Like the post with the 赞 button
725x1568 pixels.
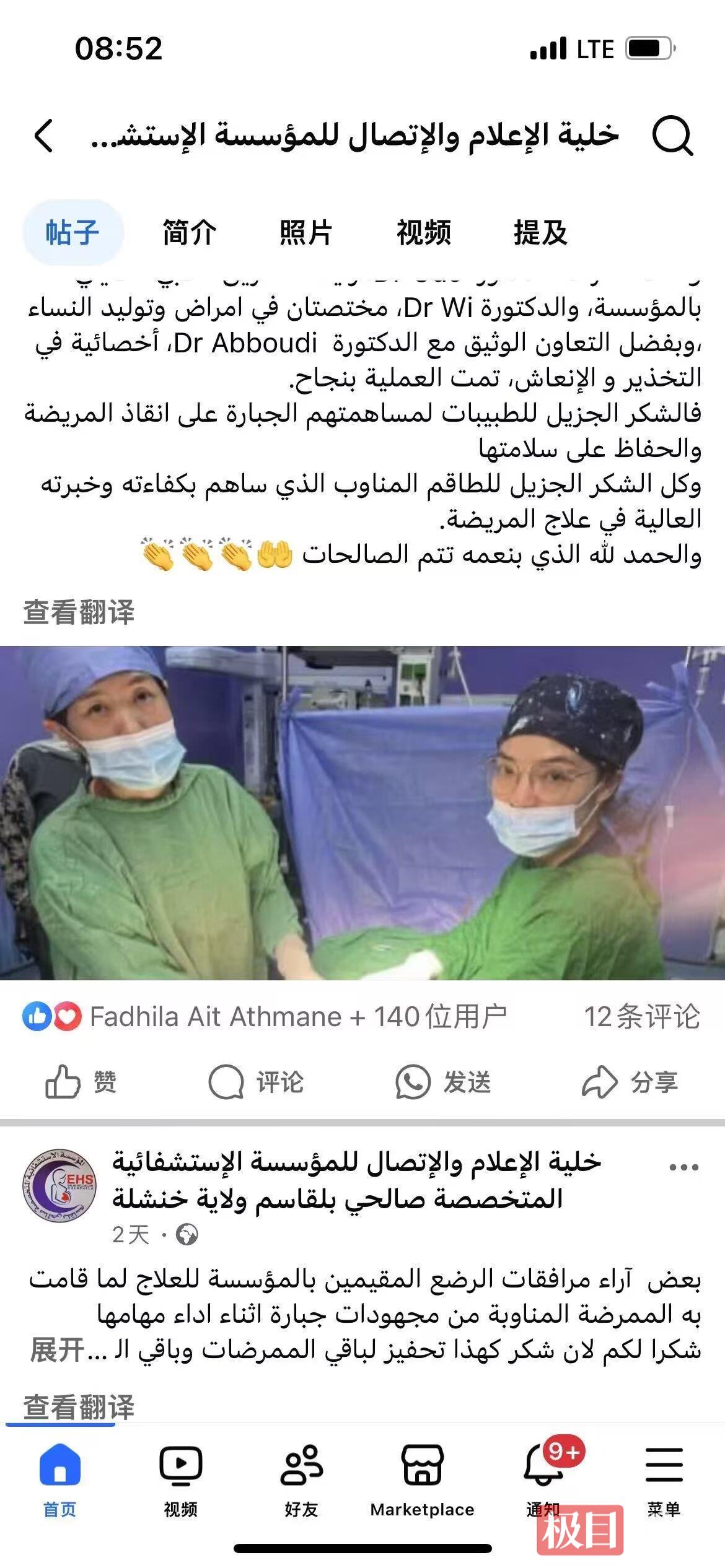pyautogui.click(x=81, y=1082)
